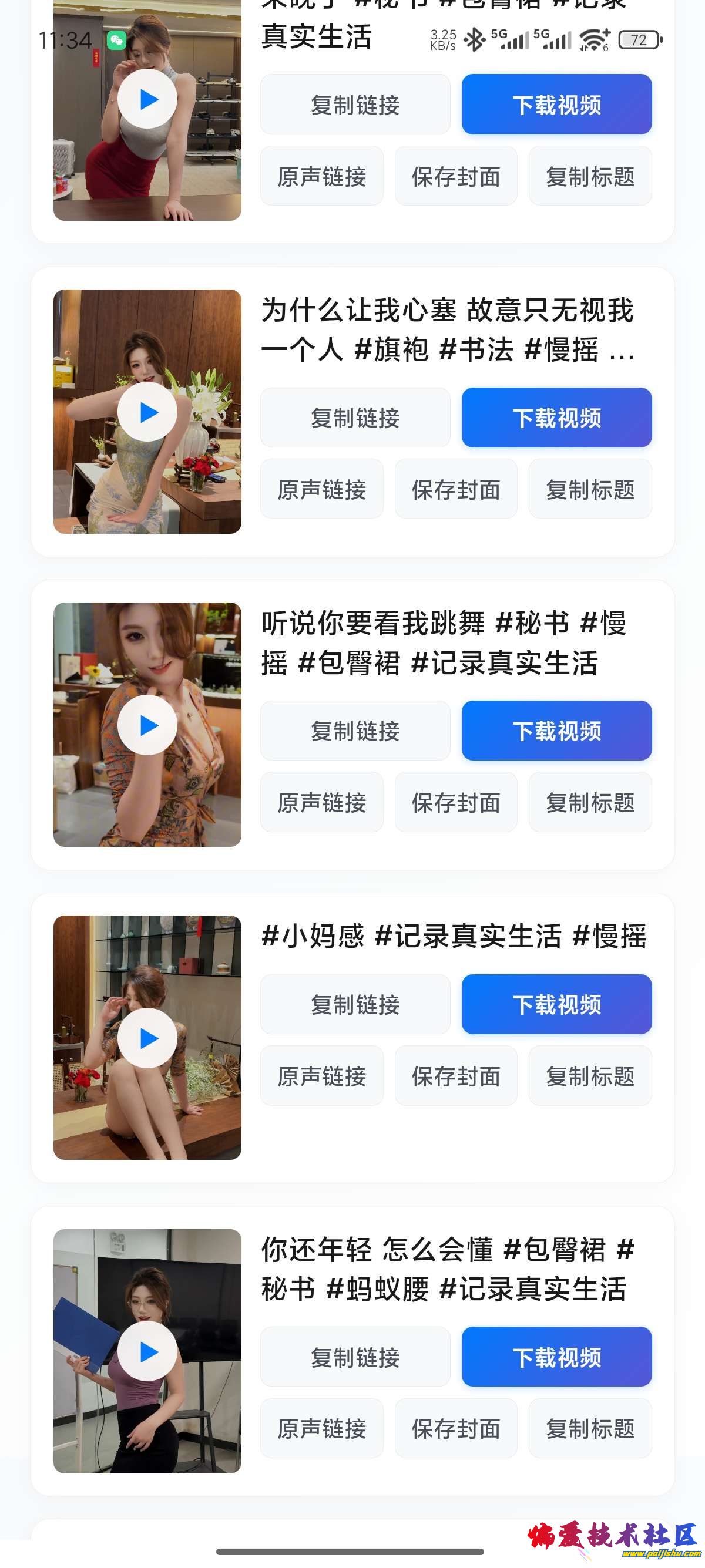Get original sound link for #小妈感 video
This screenshot has height=1568, width=705.
point(321,1076)
